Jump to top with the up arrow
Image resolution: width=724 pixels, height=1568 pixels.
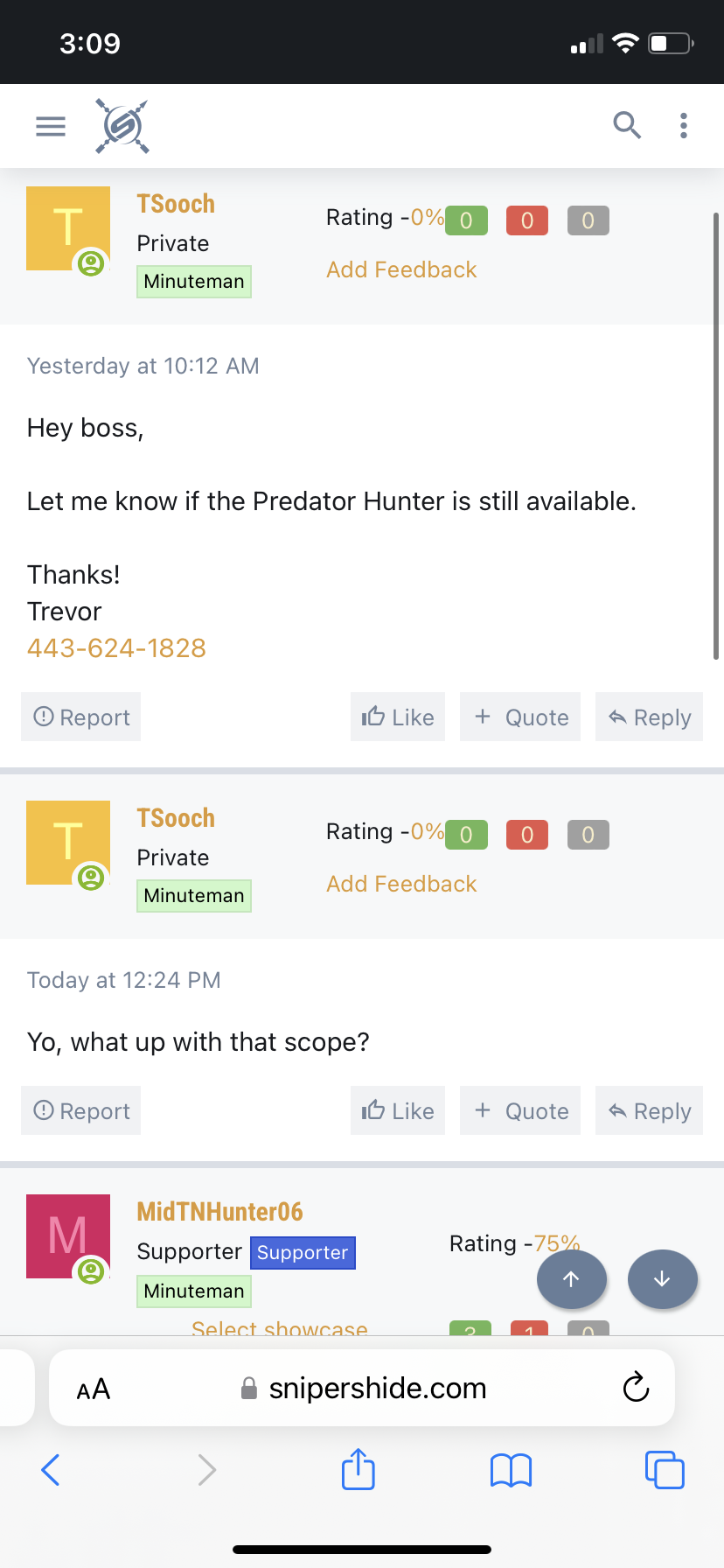tap(572, 1279)
